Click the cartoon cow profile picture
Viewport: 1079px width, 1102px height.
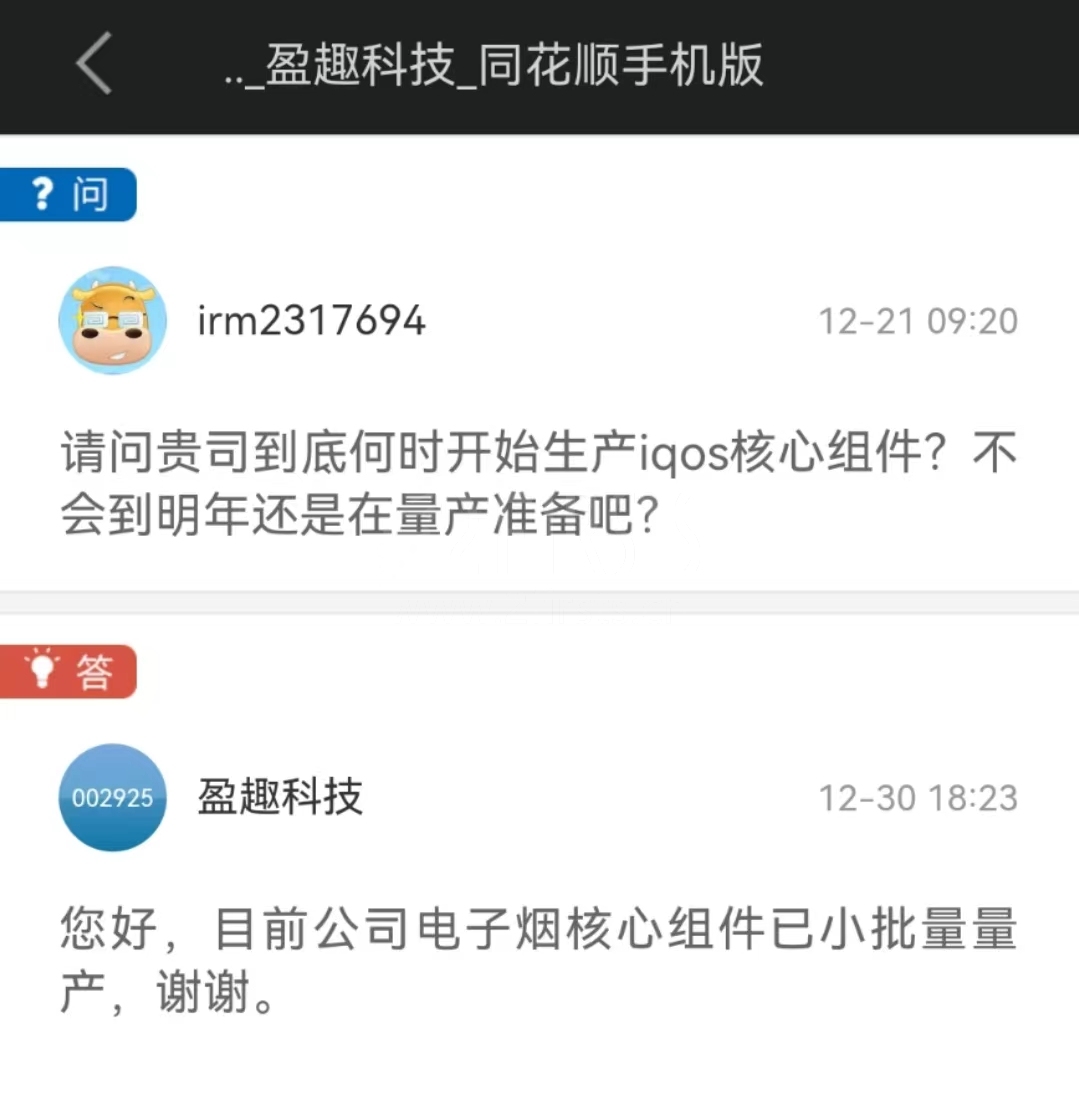(112, 322)
